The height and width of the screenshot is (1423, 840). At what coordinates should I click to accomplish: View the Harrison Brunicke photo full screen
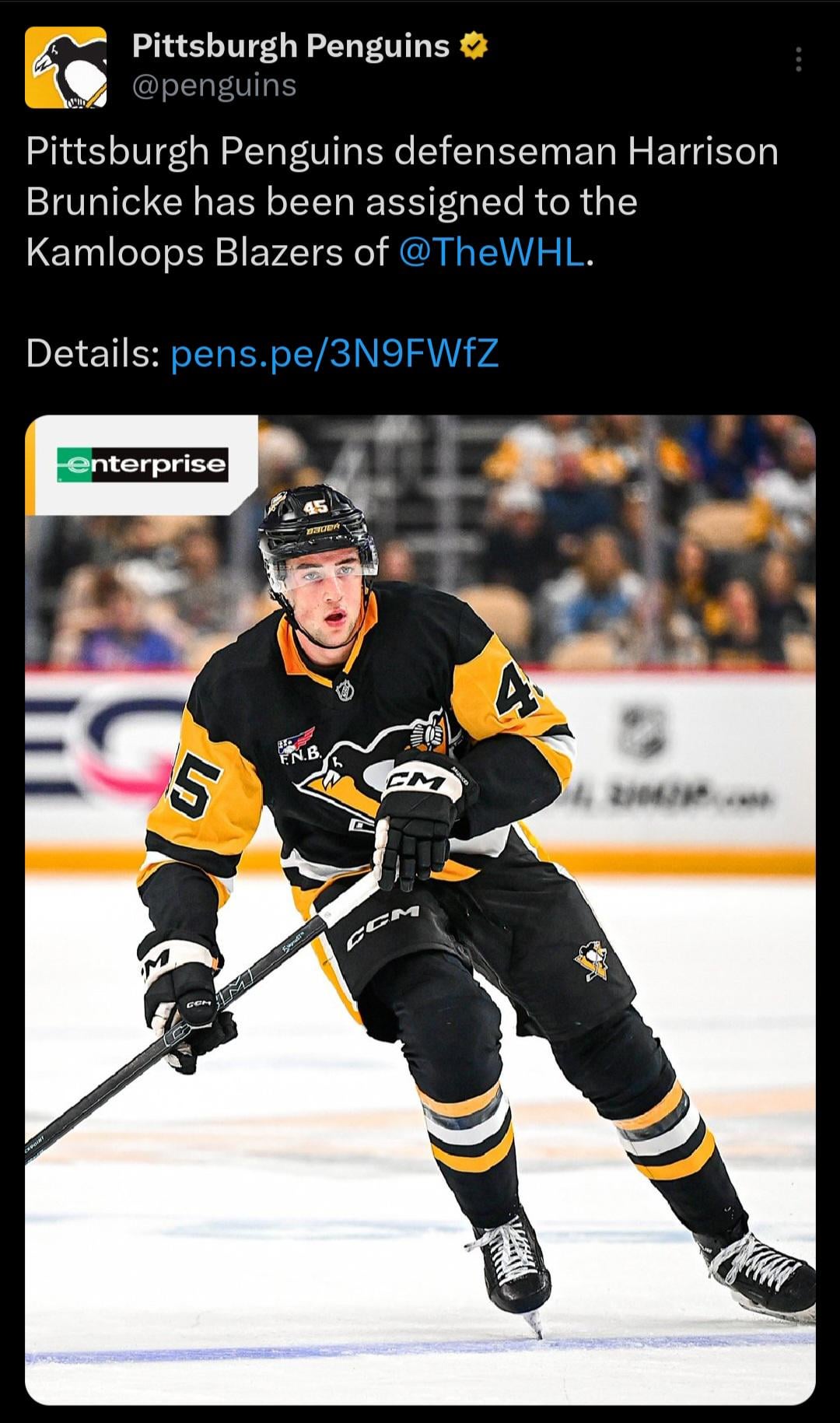click(x=420, y=910)
